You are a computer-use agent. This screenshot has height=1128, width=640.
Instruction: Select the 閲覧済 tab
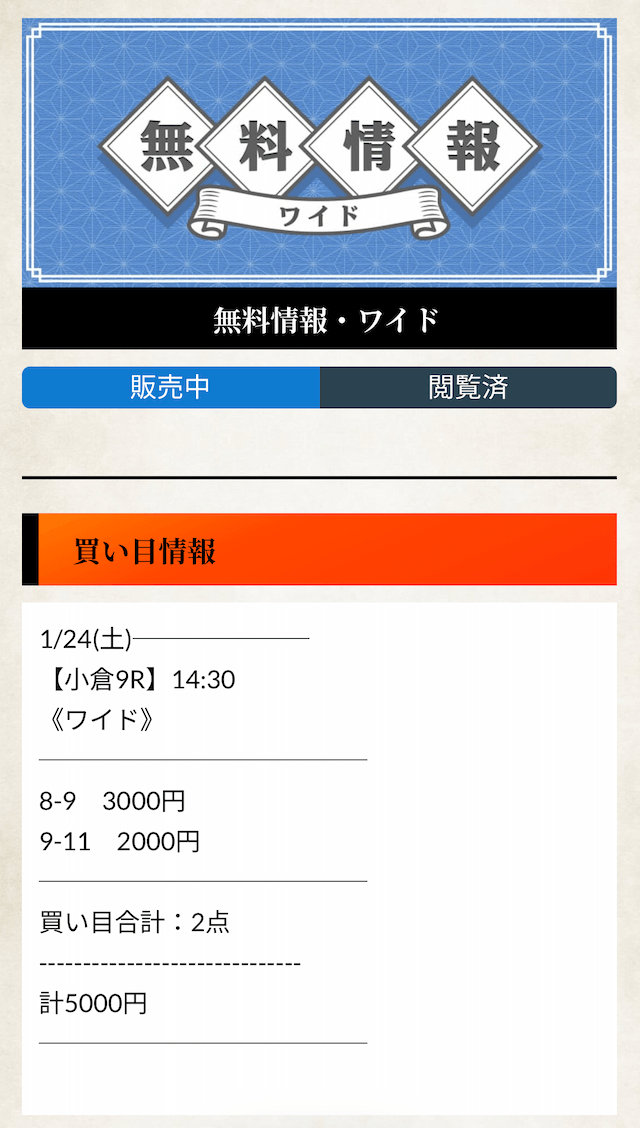pyautogui.click(x=468, y=388)
